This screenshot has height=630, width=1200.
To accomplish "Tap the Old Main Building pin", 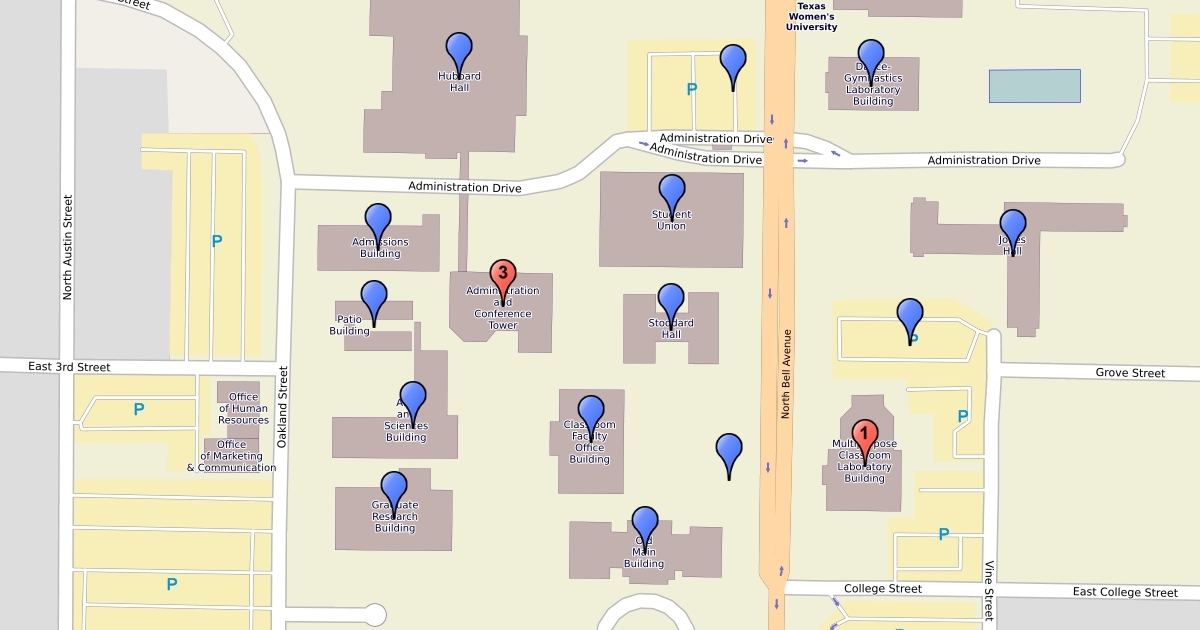I will tap(645, 523).
